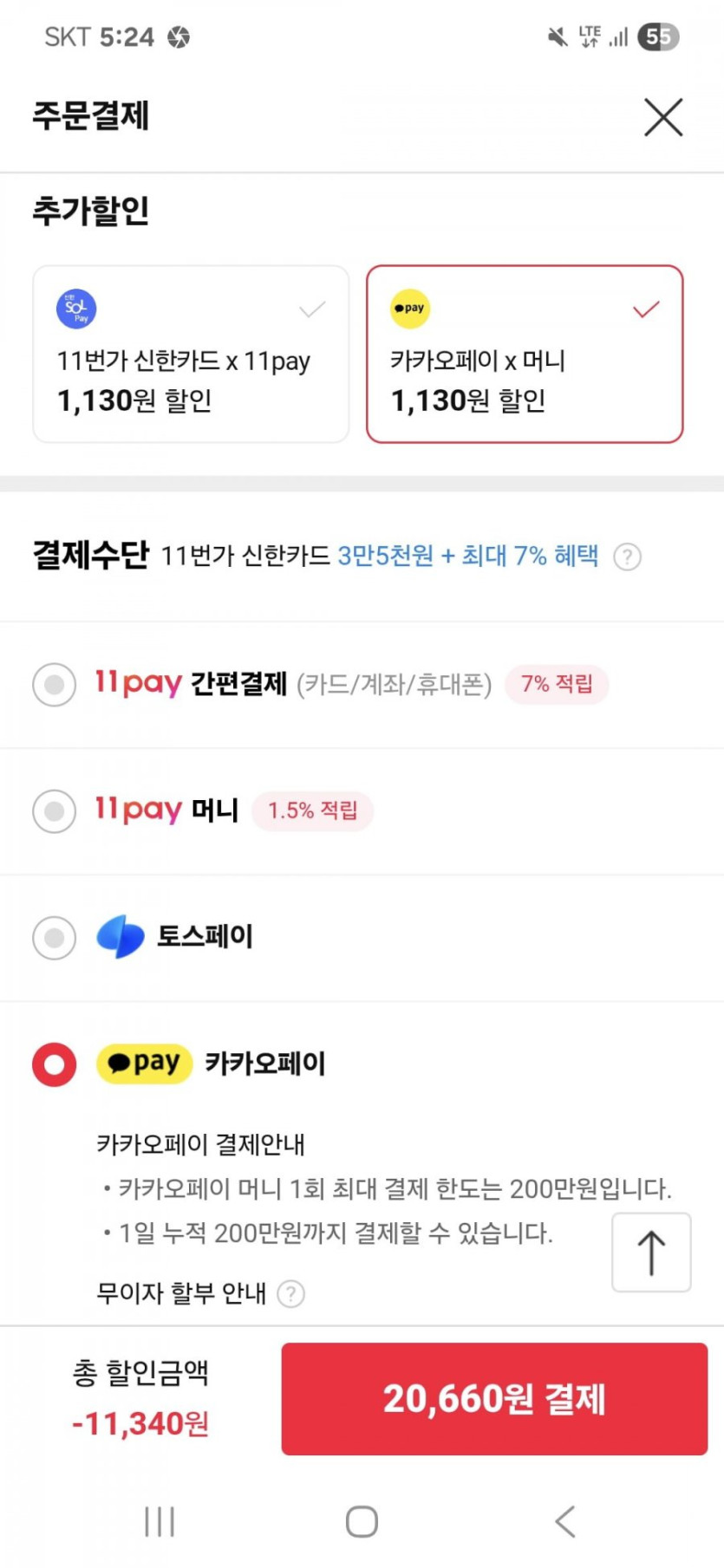724x1568 pixels.
Task: Open the 무이자 할부 안내 help icon
Action: pyautogui.click(x=290, y=1294)
